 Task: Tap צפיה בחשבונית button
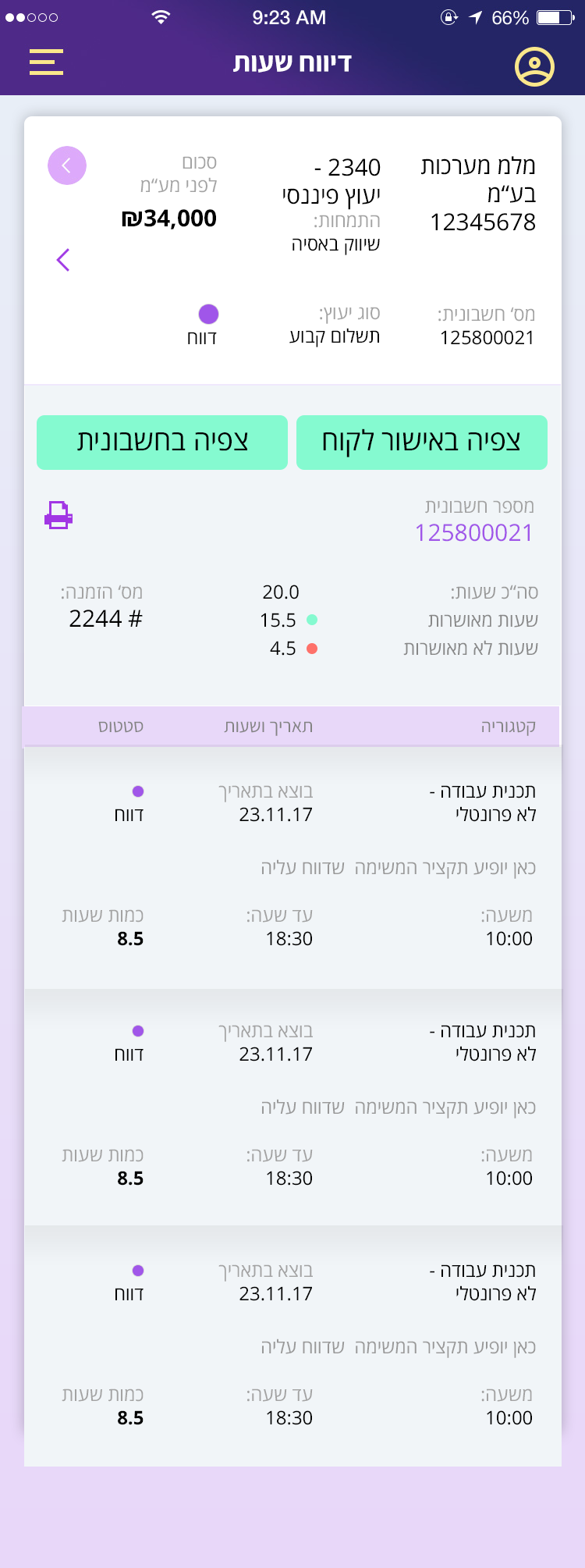pyautogui.click(x=162, y=443)
